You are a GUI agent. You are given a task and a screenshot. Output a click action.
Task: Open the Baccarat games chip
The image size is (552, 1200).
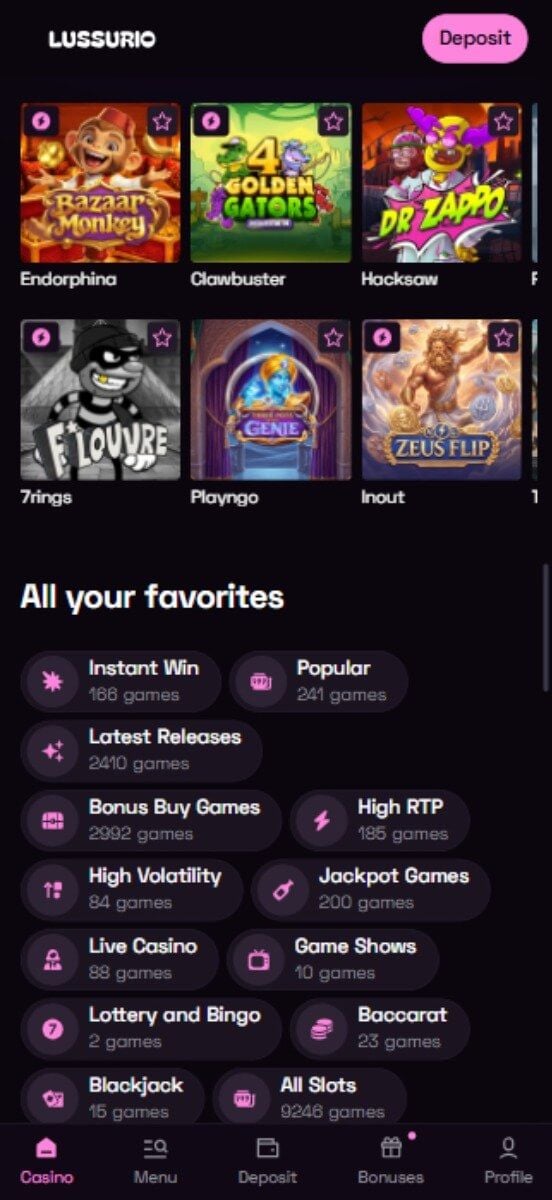pos(379,1028)
